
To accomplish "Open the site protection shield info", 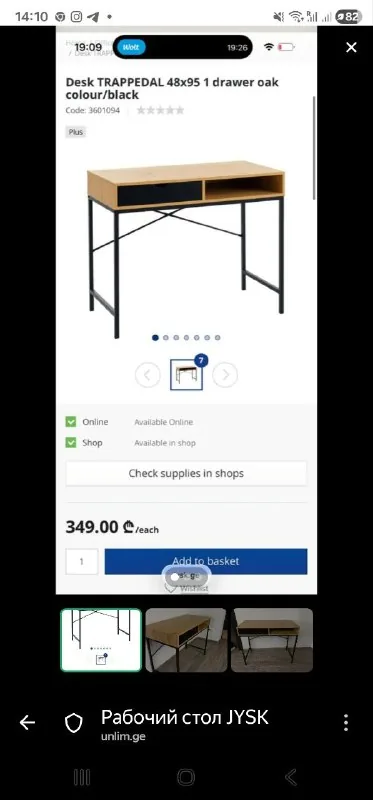I will pos(73,722).
